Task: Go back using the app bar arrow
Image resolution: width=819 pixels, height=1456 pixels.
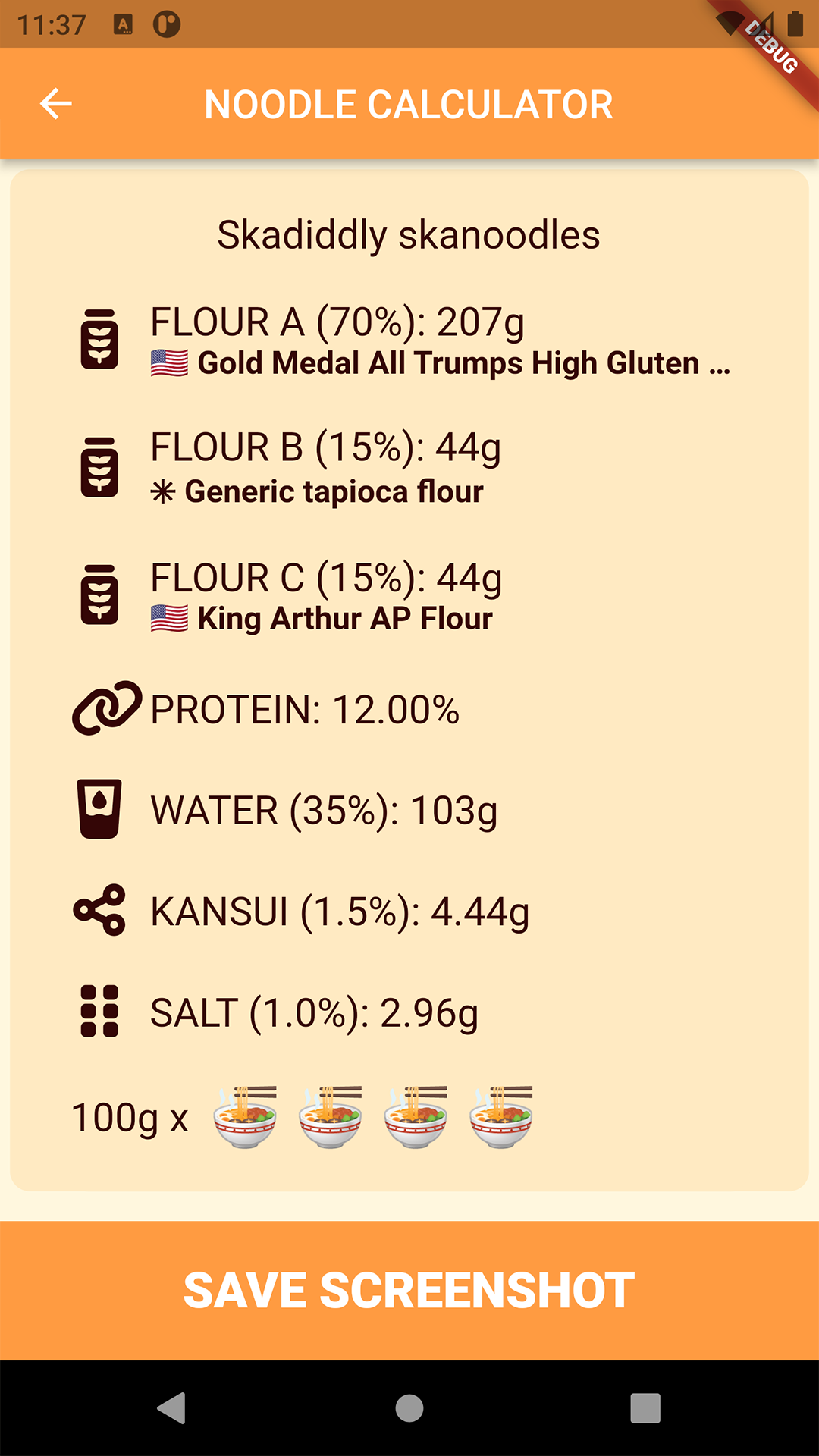Action: tap(55, 104)
